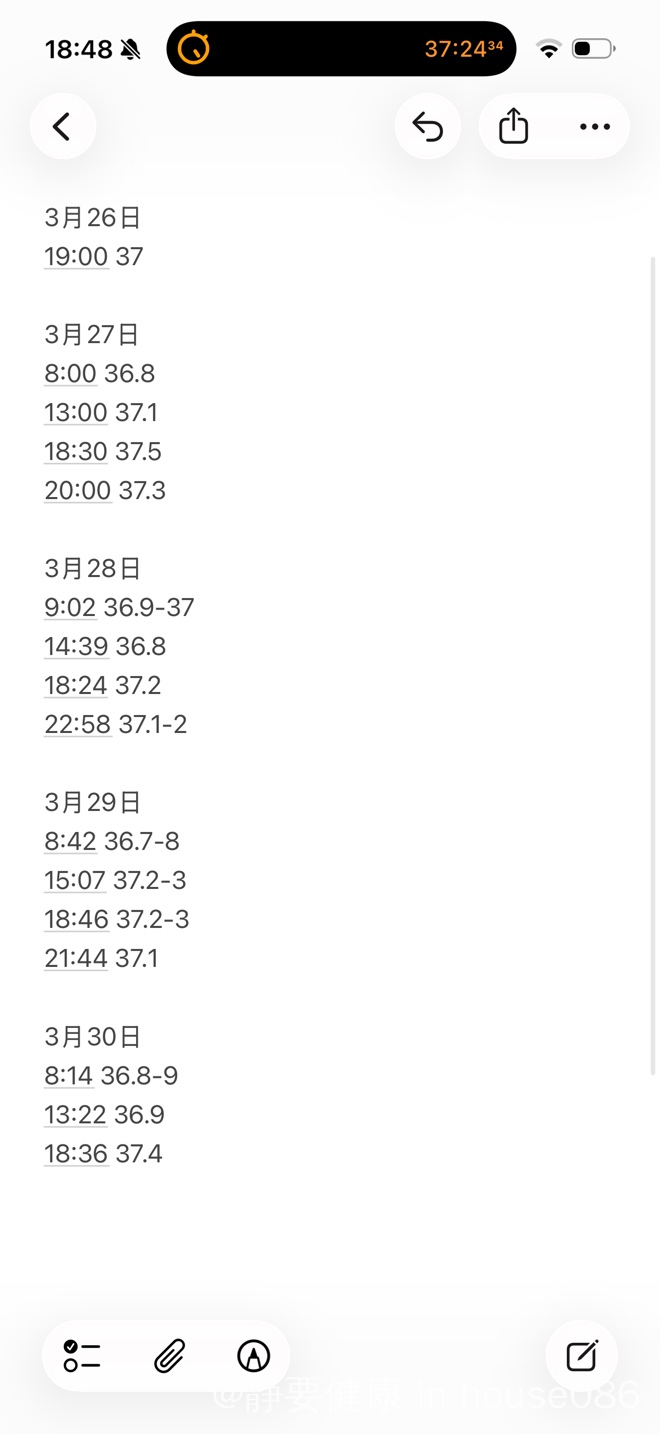The image size is (660, 1434).
Task: Compose a new note
Action: [582, 1356]
